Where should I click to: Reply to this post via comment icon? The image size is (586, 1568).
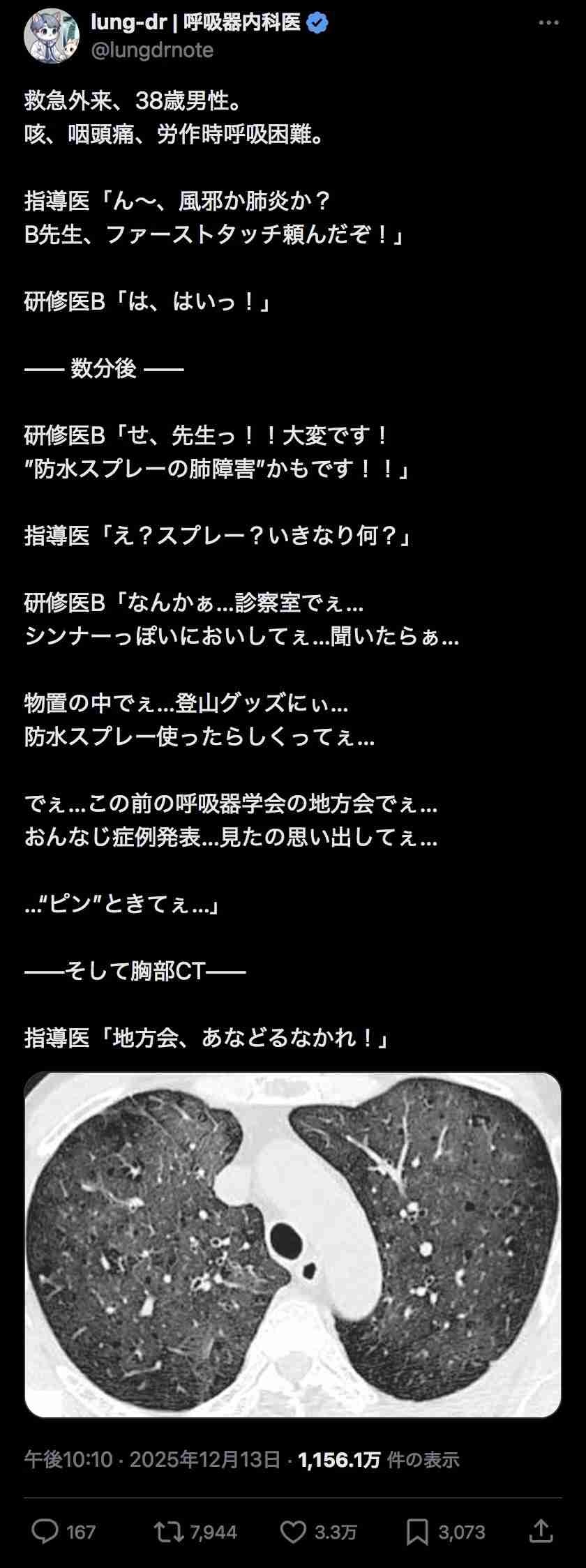click(x=46, y=1531)
